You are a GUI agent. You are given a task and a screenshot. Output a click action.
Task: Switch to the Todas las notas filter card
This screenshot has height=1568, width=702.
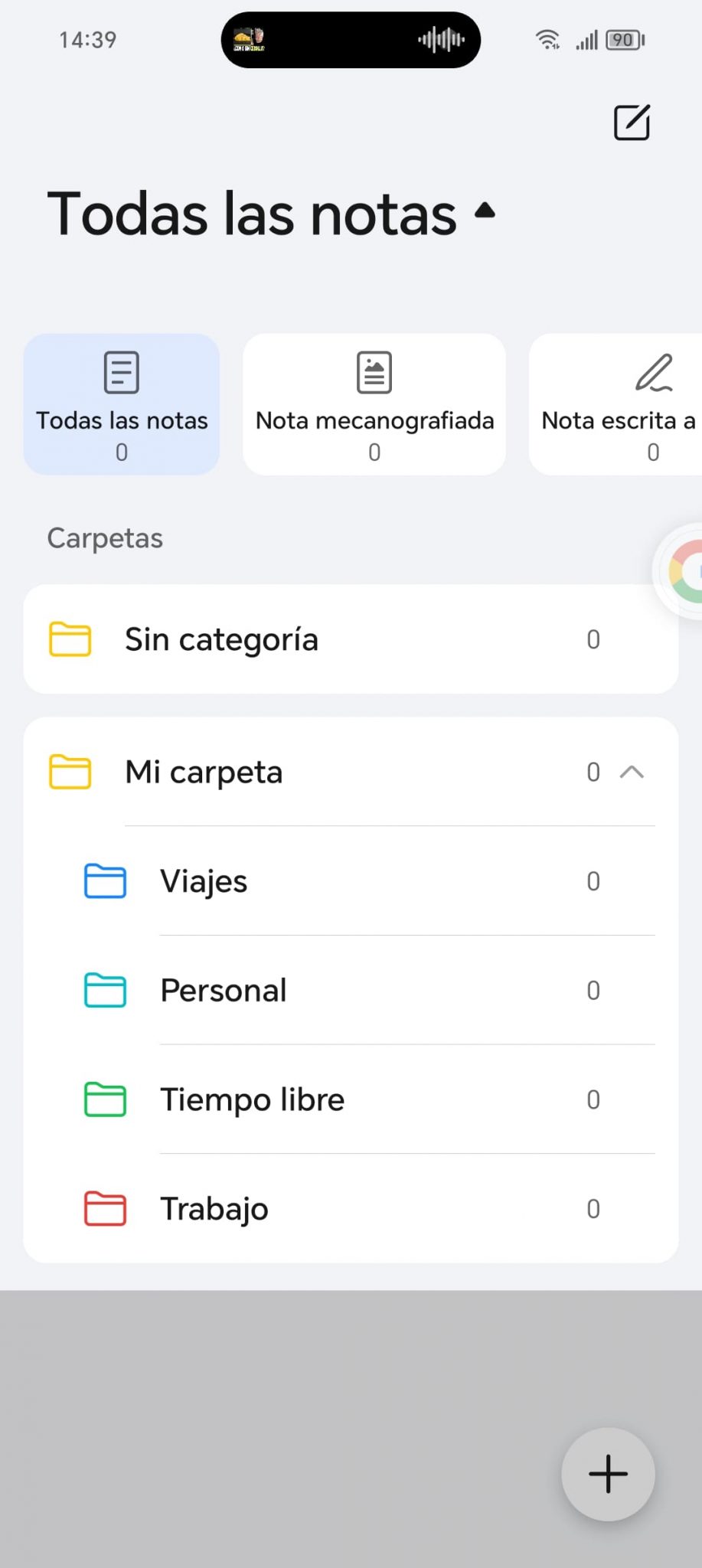121,404
